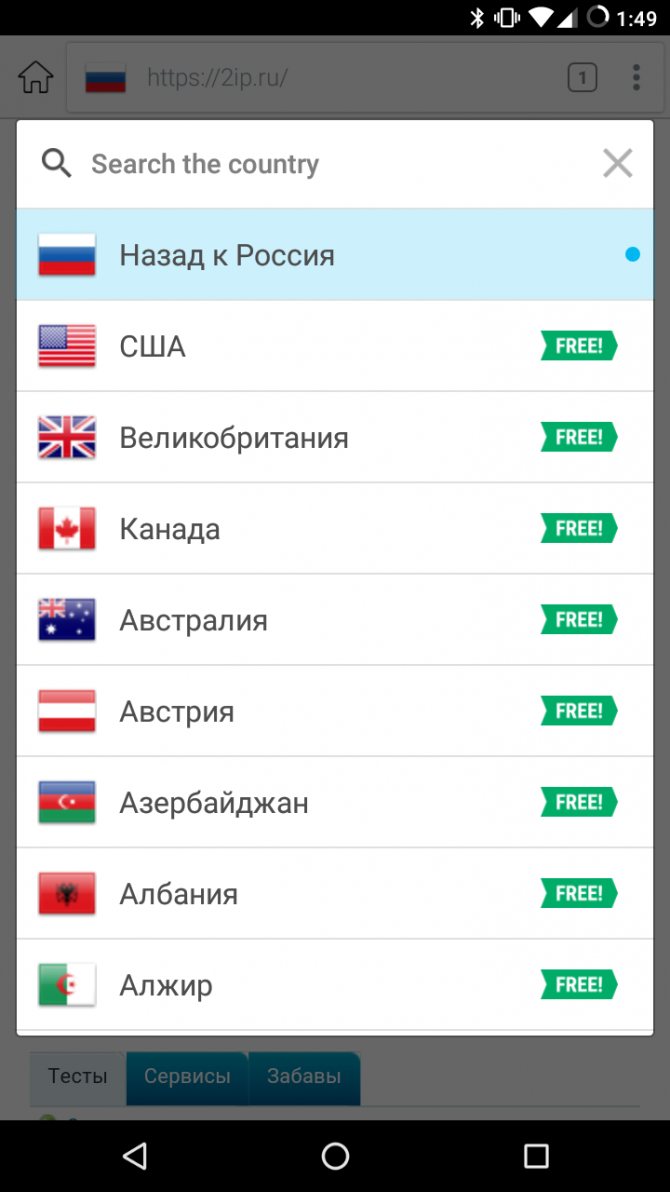Pick Канада from the list
The height and width of the screenshot is (1192, 670).
335,528
